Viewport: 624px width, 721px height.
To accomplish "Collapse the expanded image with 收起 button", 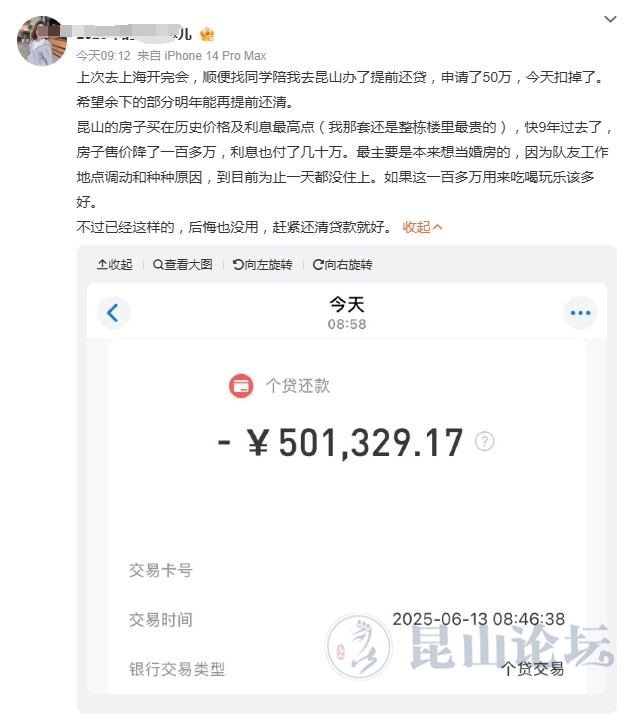I will pyautogui.click(x=114, y=265).
